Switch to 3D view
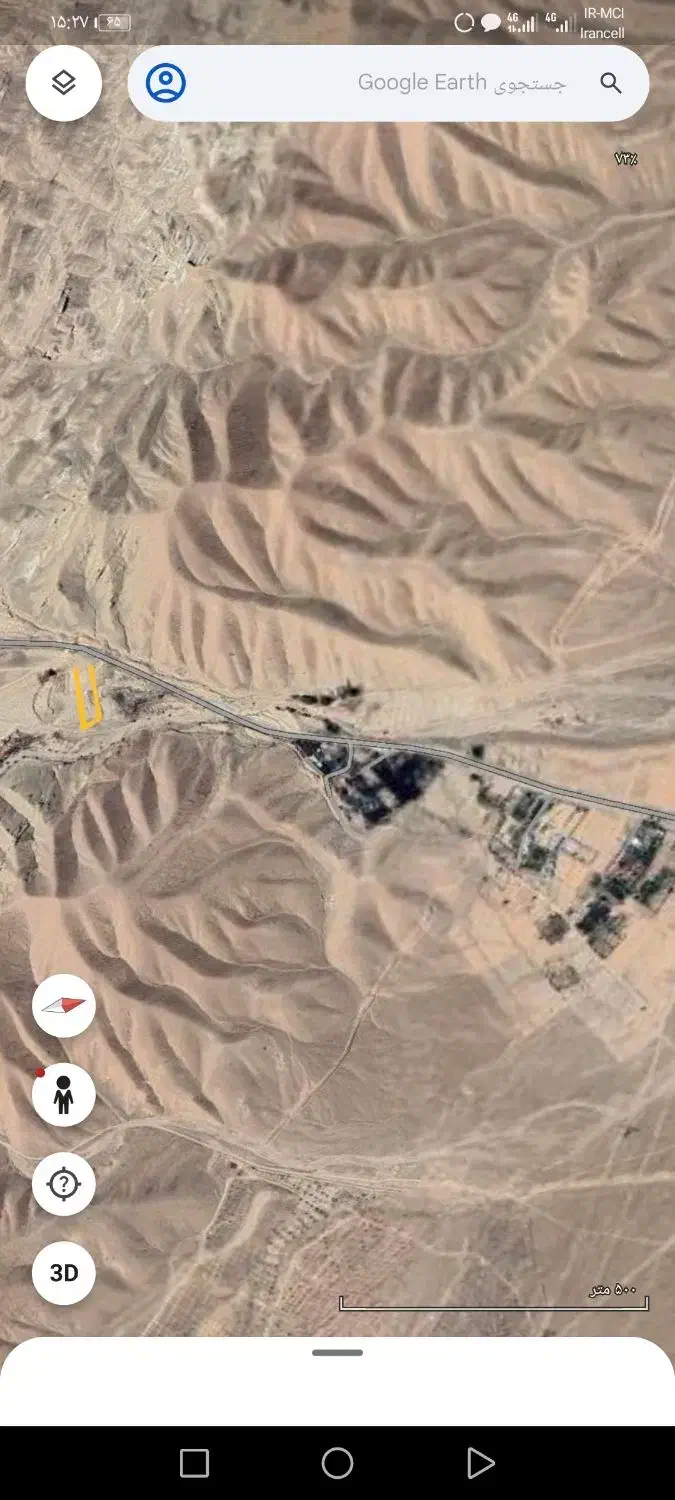Screen dimensions: 675x1500 click(64, 1273)
